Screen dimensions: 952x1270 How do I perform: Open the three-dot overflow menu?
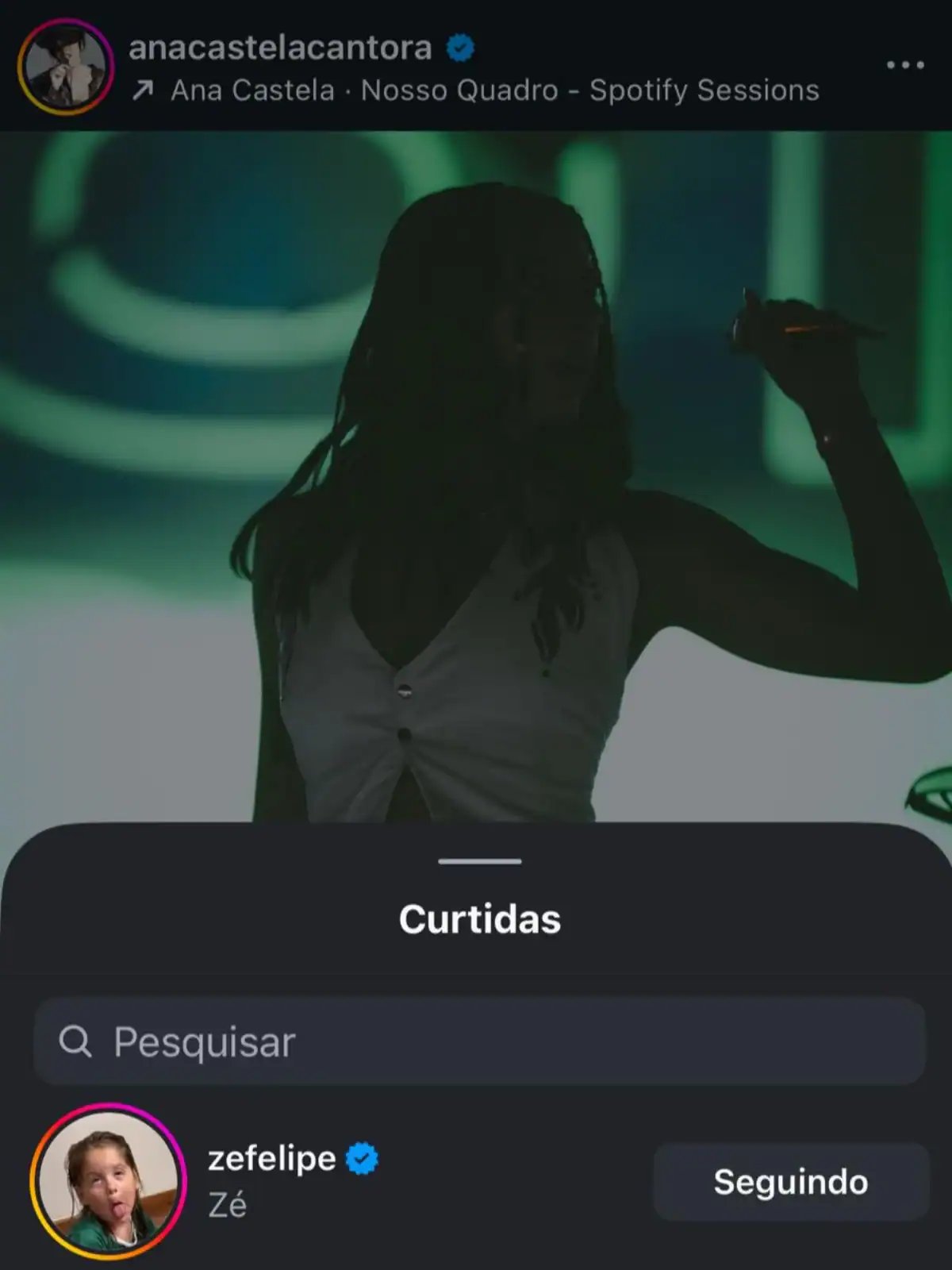(905, 65)
